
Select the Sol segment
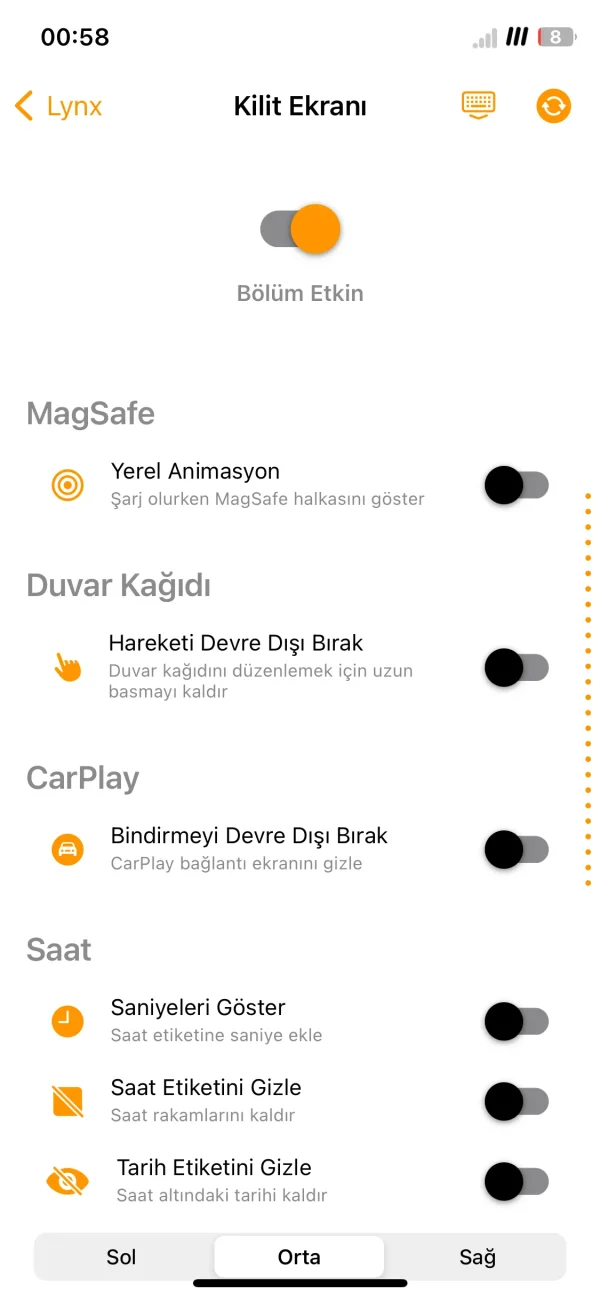tap(121, 1257)
